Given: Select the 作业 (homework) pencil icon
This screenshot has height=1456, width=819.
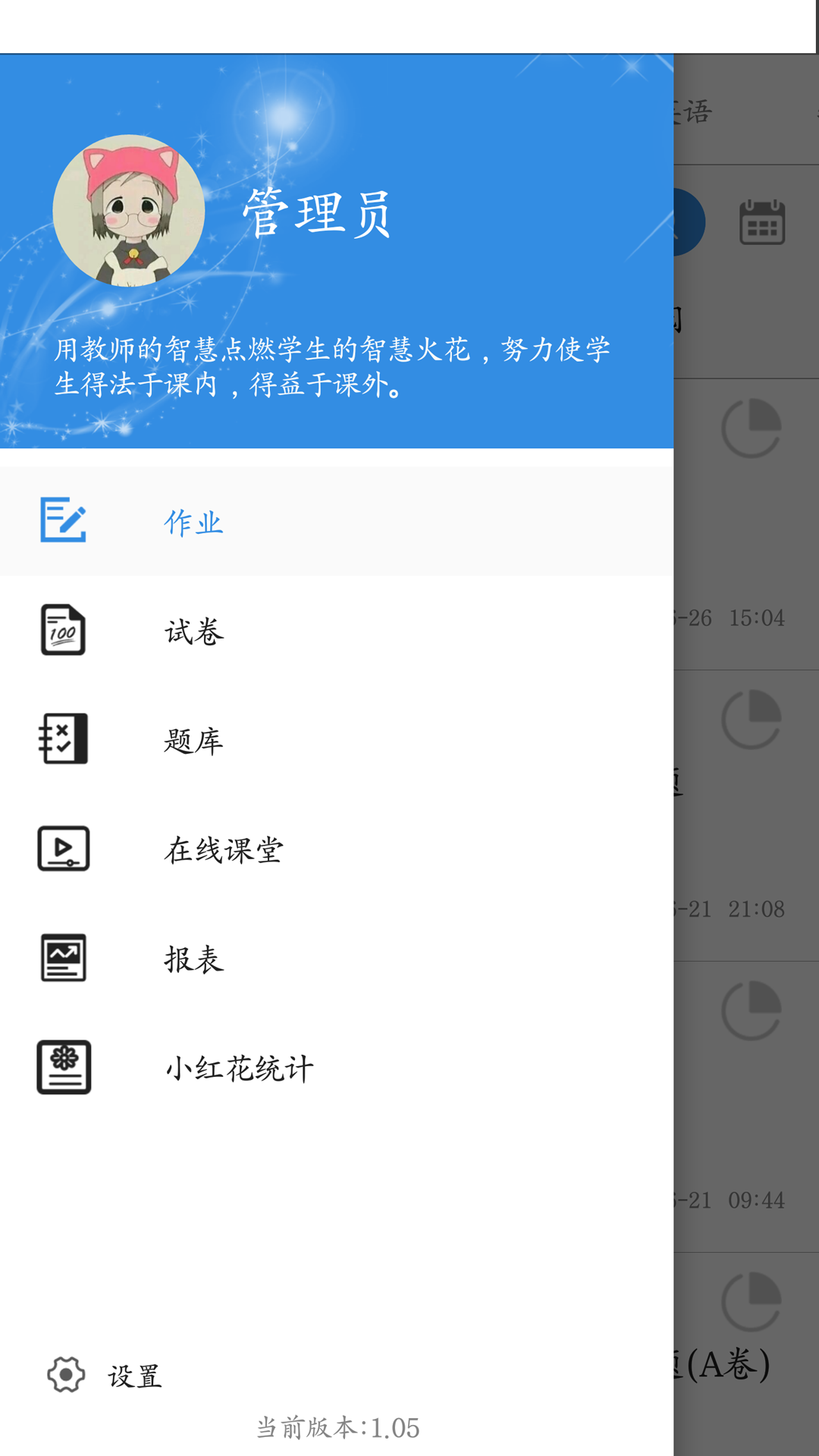Looking at the screenshot, I should (64, 519).
